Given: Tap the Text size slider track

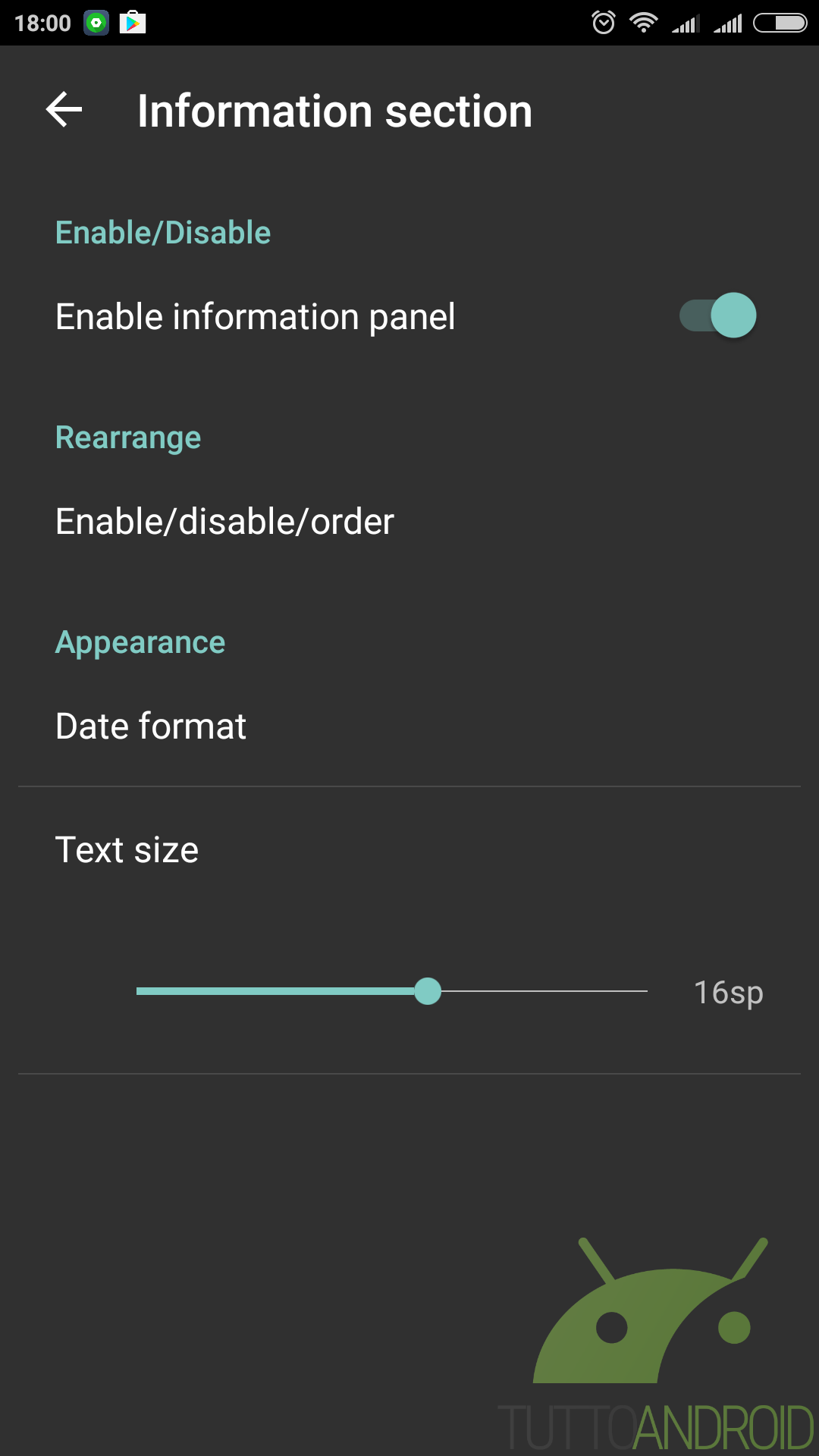Looking at the screenshot, I should (391, 991).
